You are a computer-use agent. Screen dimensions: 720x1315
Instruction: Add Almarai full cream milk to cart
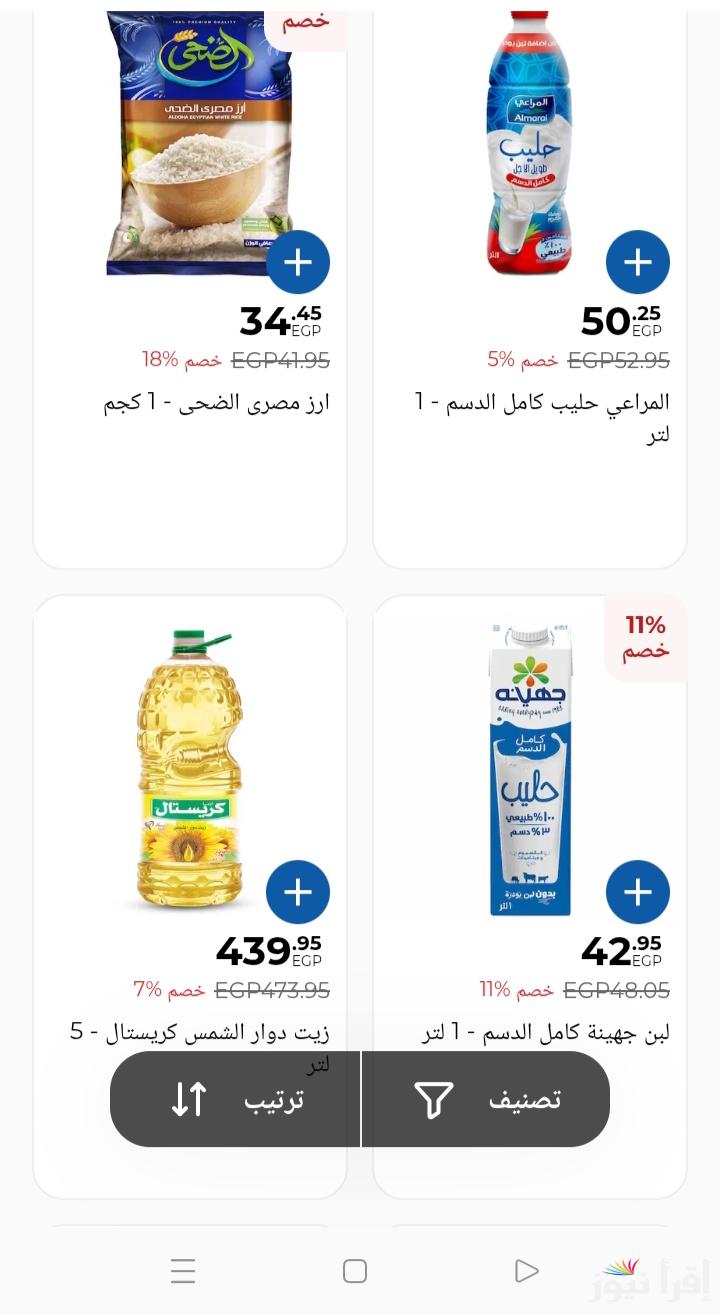[638, 262]
